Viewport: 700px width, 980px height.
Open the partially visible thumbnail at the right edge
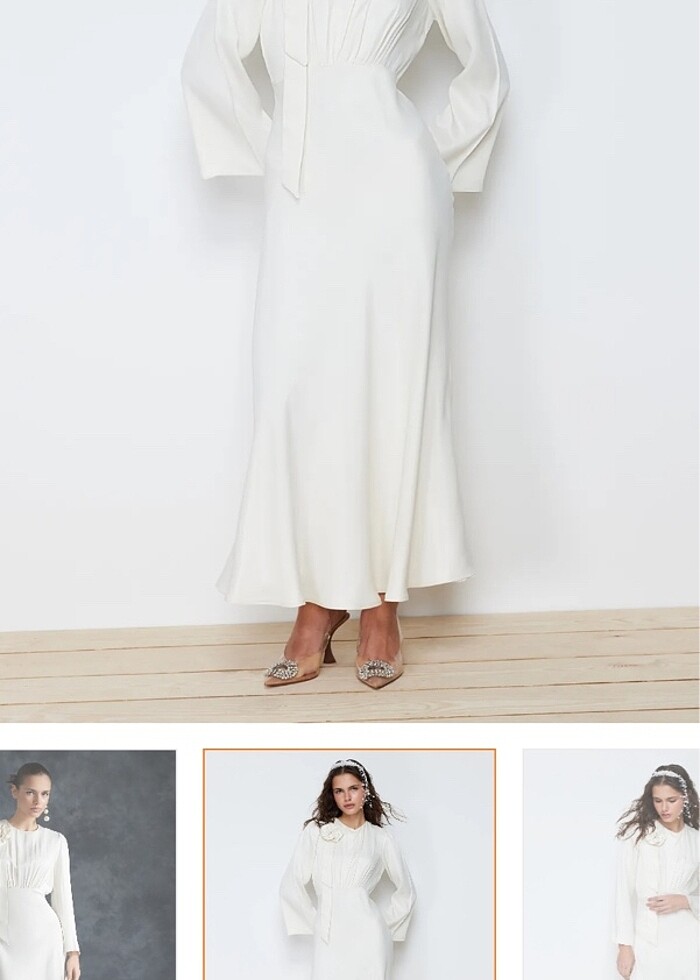(611, 865)
